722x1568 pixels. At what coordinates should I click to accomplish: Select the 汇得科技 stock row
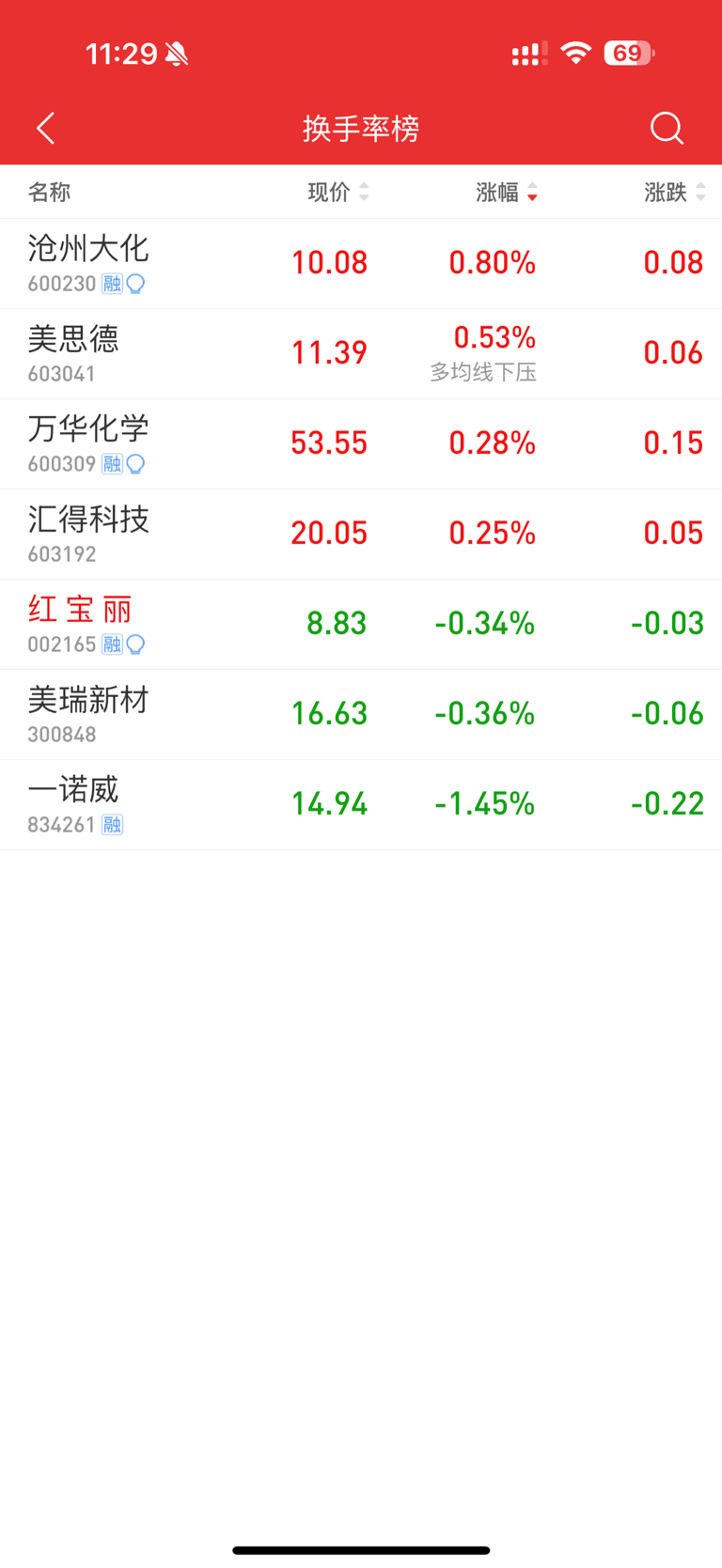click(361, 535)
